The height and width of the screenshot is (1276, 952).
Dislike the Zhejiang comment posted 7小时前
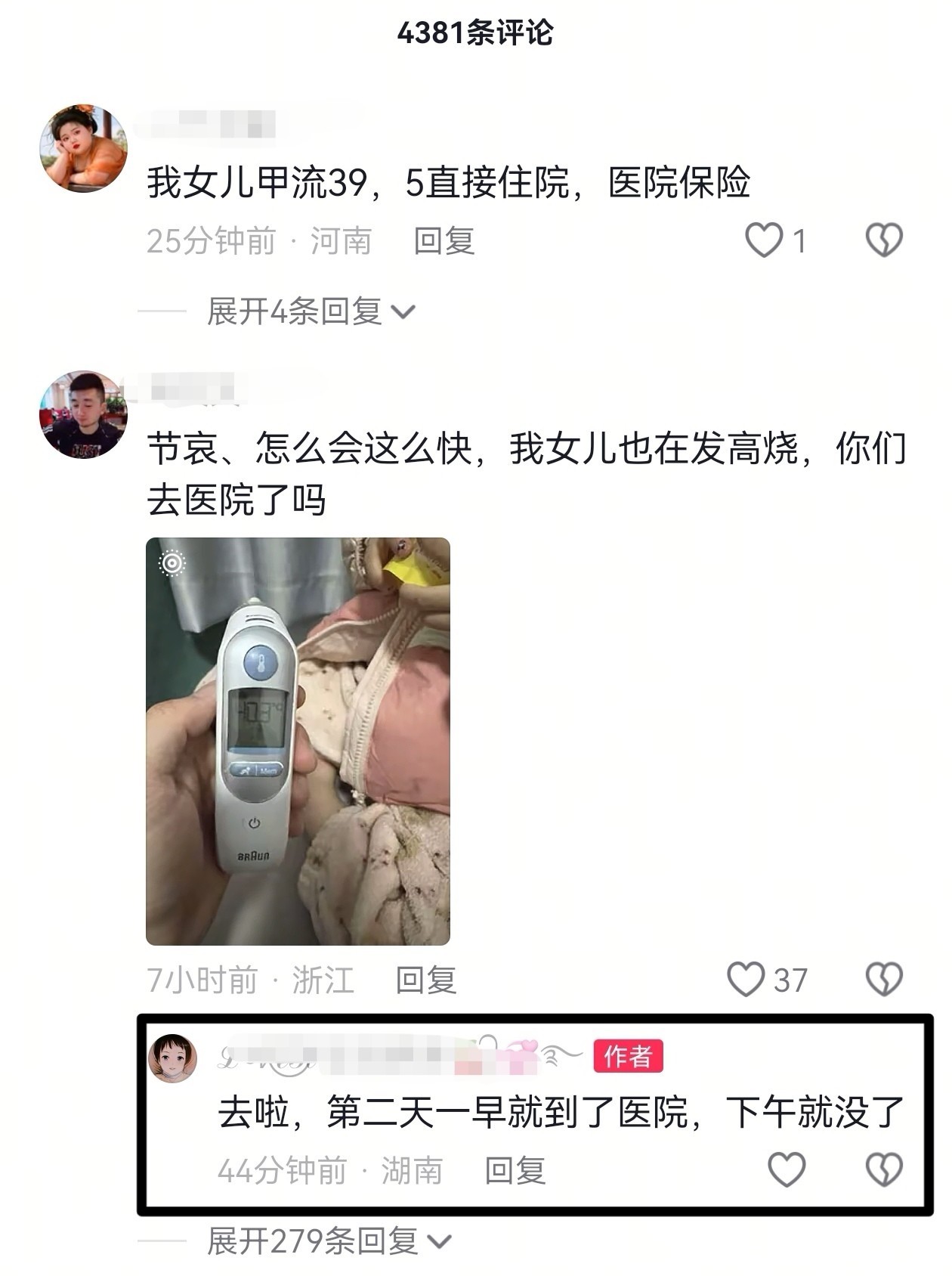[883, 979]
